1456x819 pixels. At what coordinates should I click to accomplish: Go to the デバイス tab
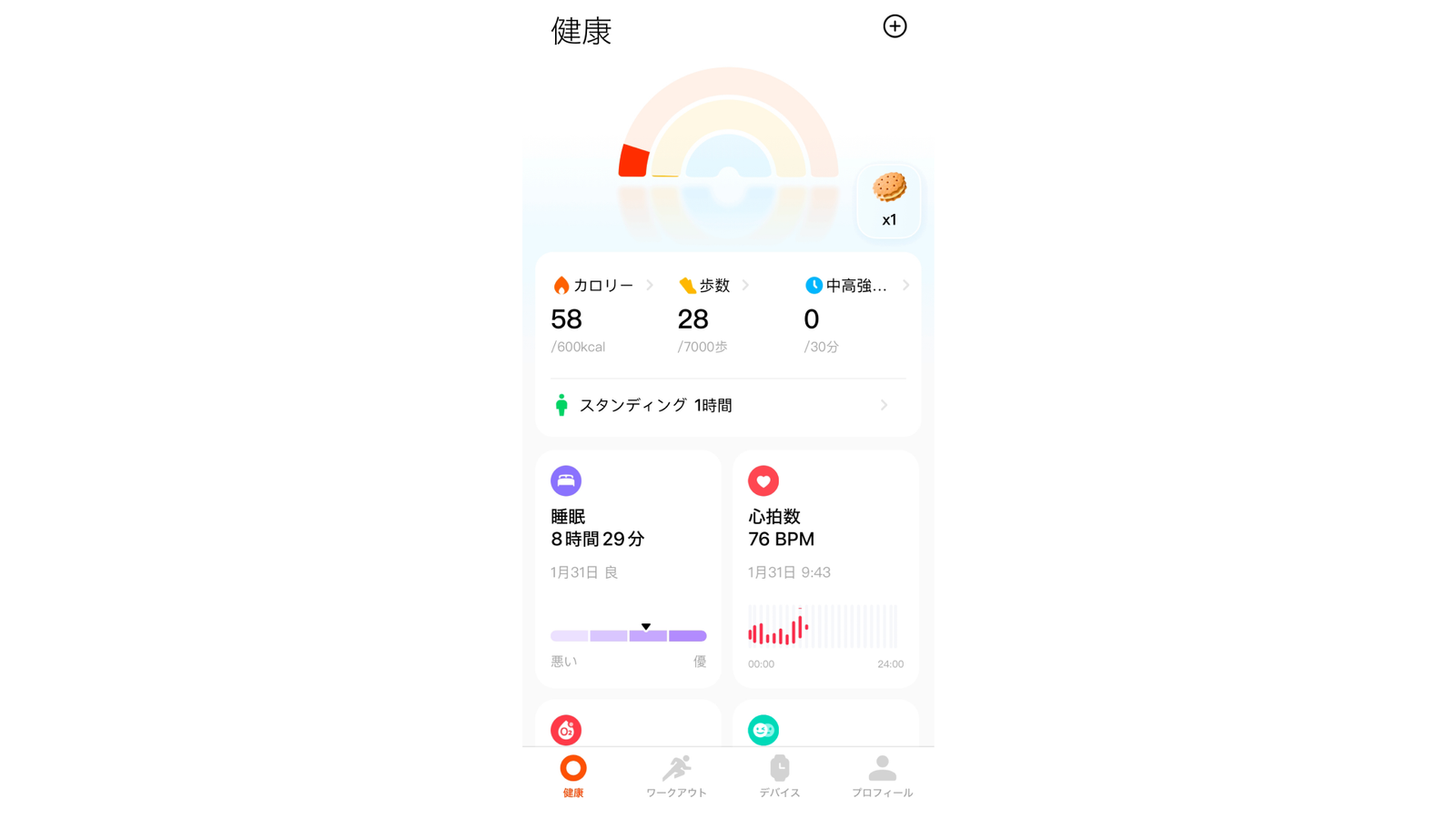tap(780, 776)
